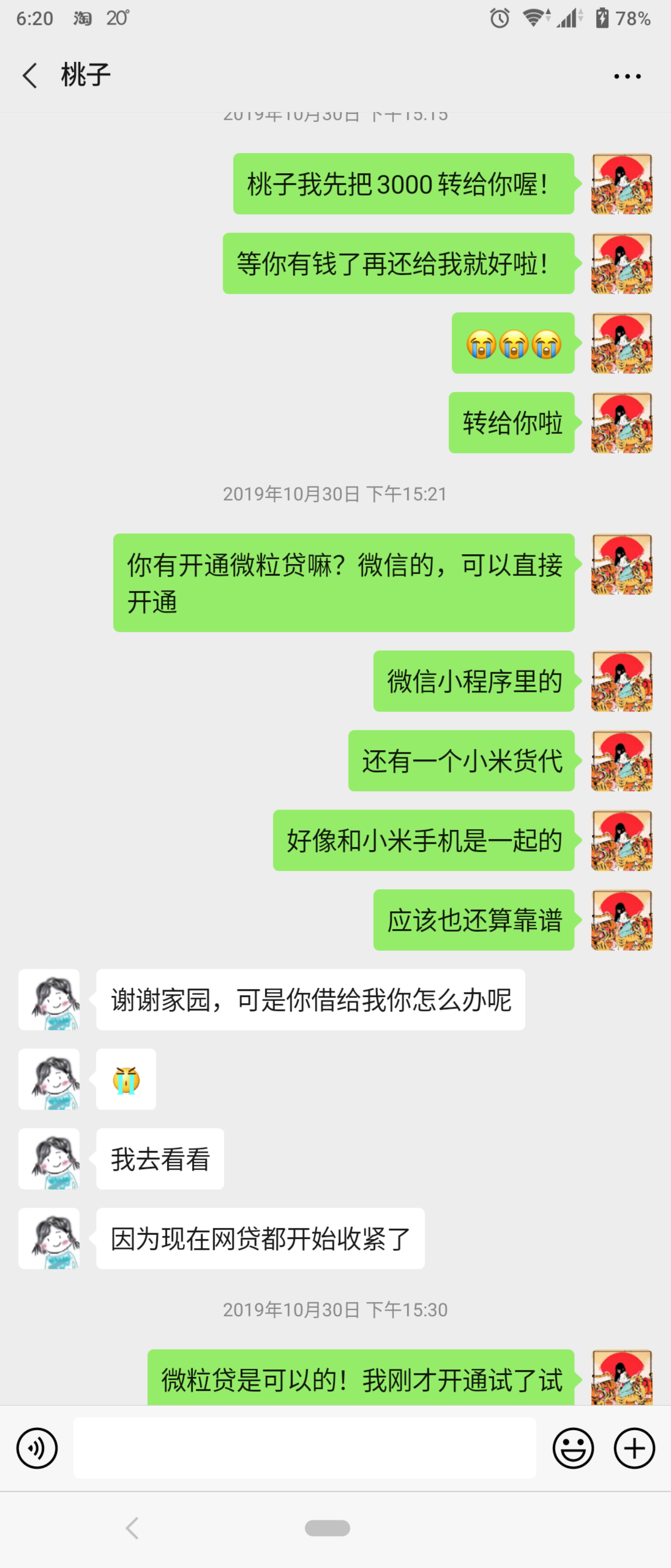
Task: Switch to voice message input
Action: (36, 1448)
